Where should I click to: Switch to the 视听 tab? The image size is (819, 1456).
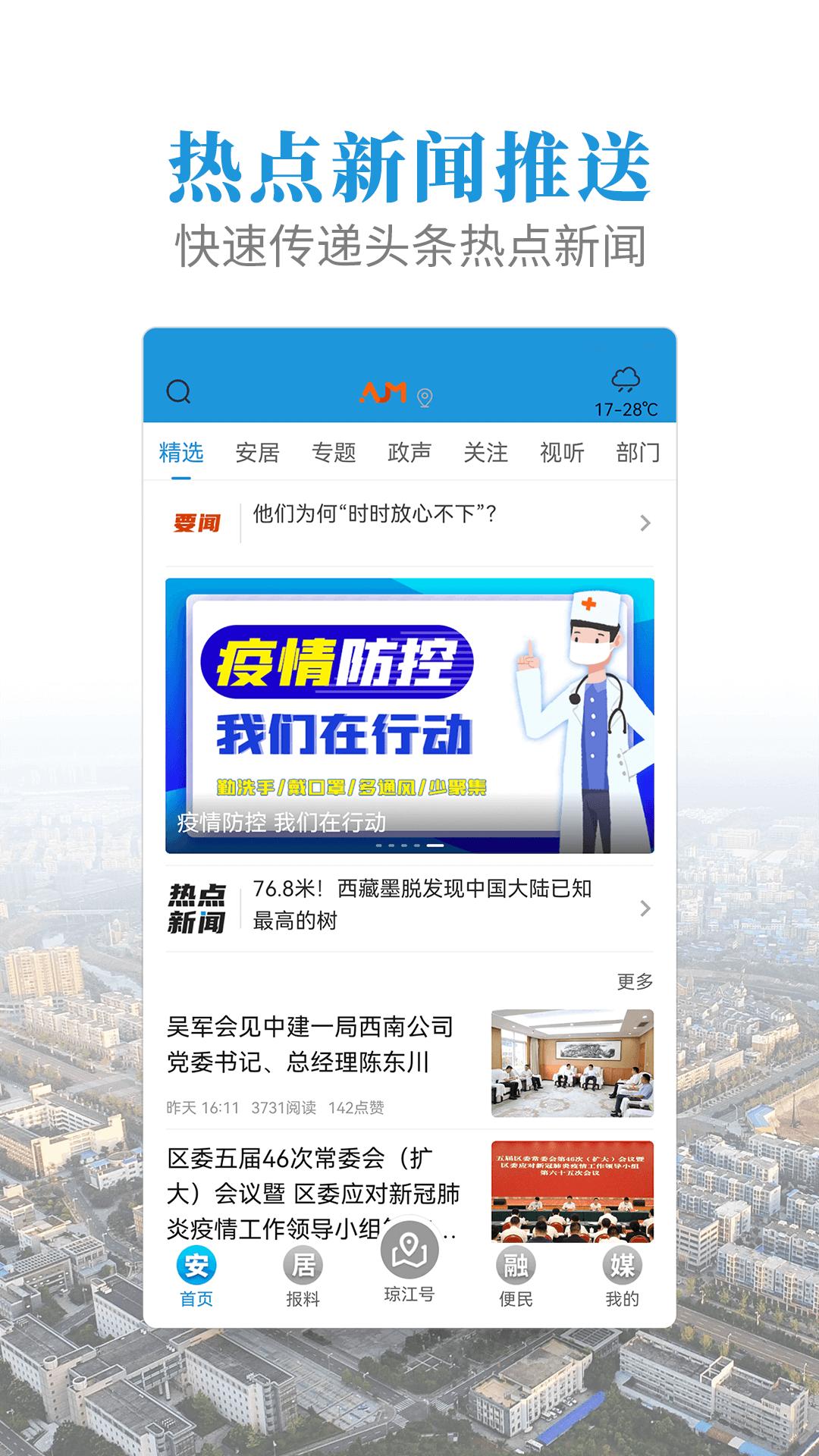tap(562, 450)
